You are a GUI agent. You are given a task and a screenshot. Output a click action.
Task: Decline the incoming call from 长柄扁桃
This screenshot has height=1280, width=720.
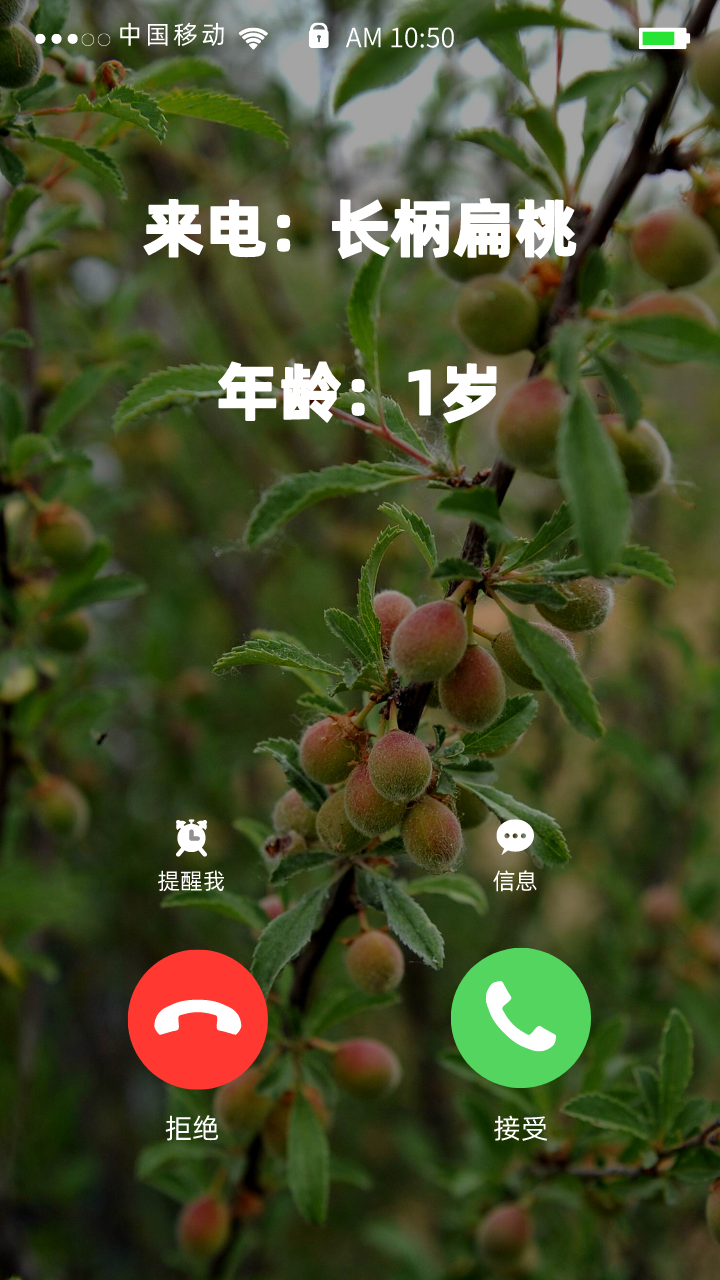coord(198,1019)
